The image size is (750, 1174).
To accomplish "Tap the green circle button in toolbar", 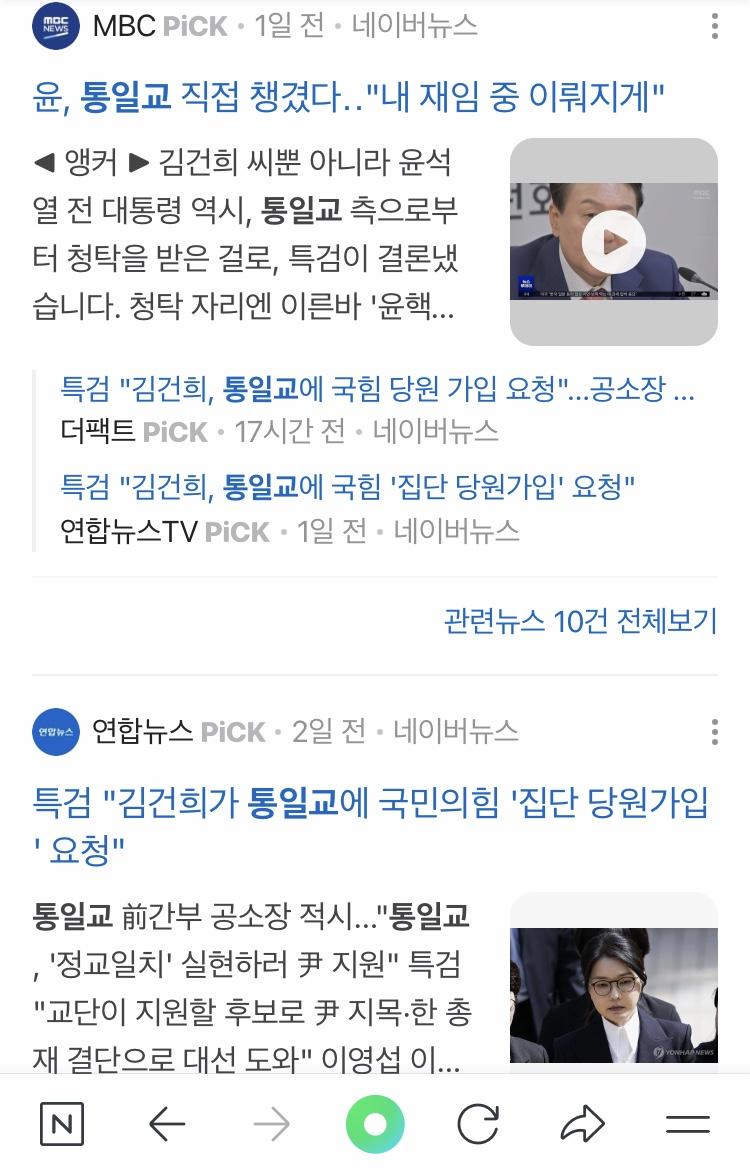I will point(375,1125).
